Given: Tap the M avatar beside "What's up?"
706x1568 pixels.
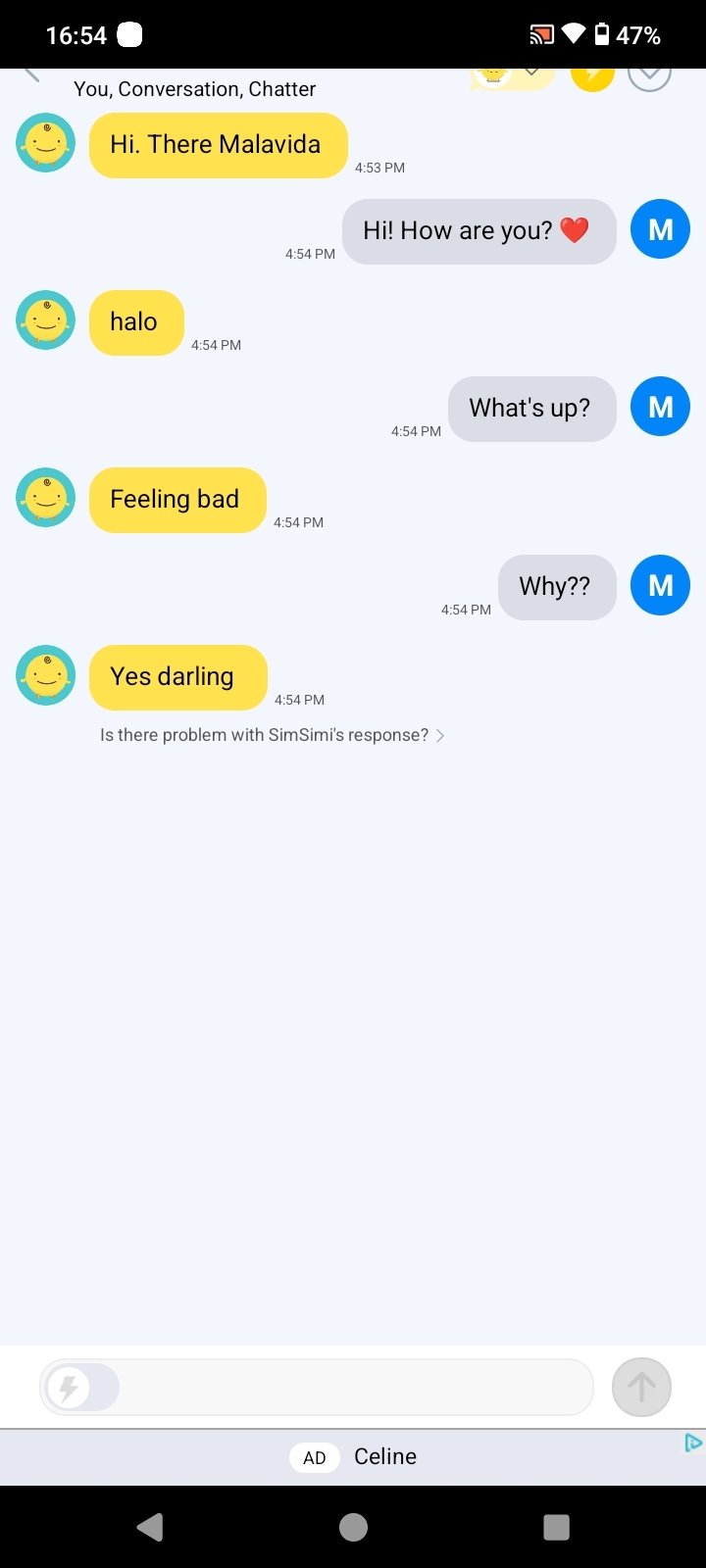Looking at the screenshot, I should coord(660,407).
